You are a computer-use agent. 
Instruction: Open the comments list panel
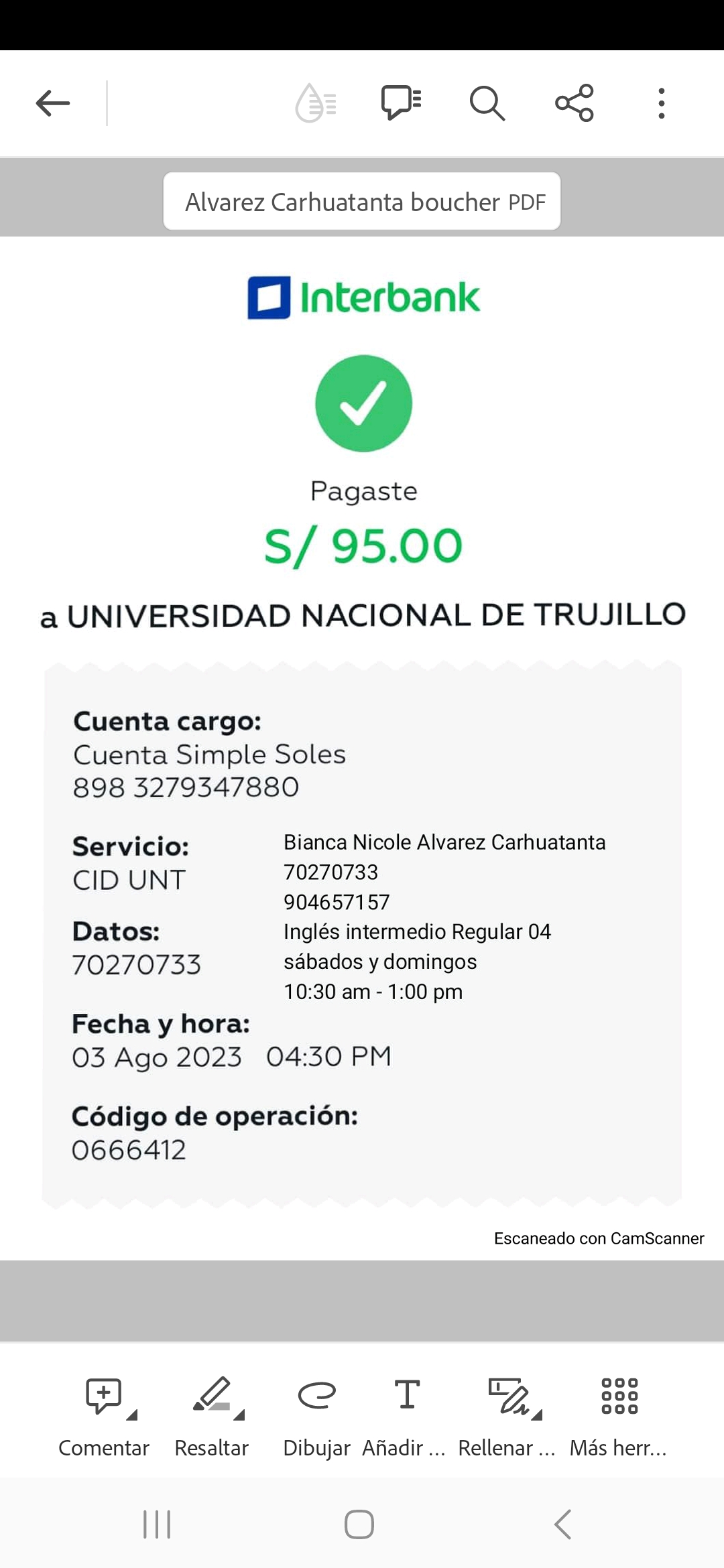pos(401,103)
